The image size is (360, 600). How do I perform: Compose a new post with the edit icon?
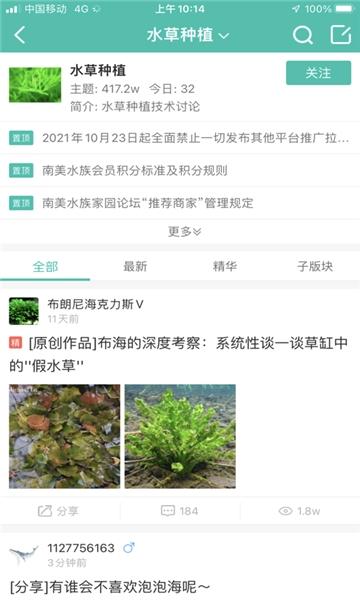(340, 35)
